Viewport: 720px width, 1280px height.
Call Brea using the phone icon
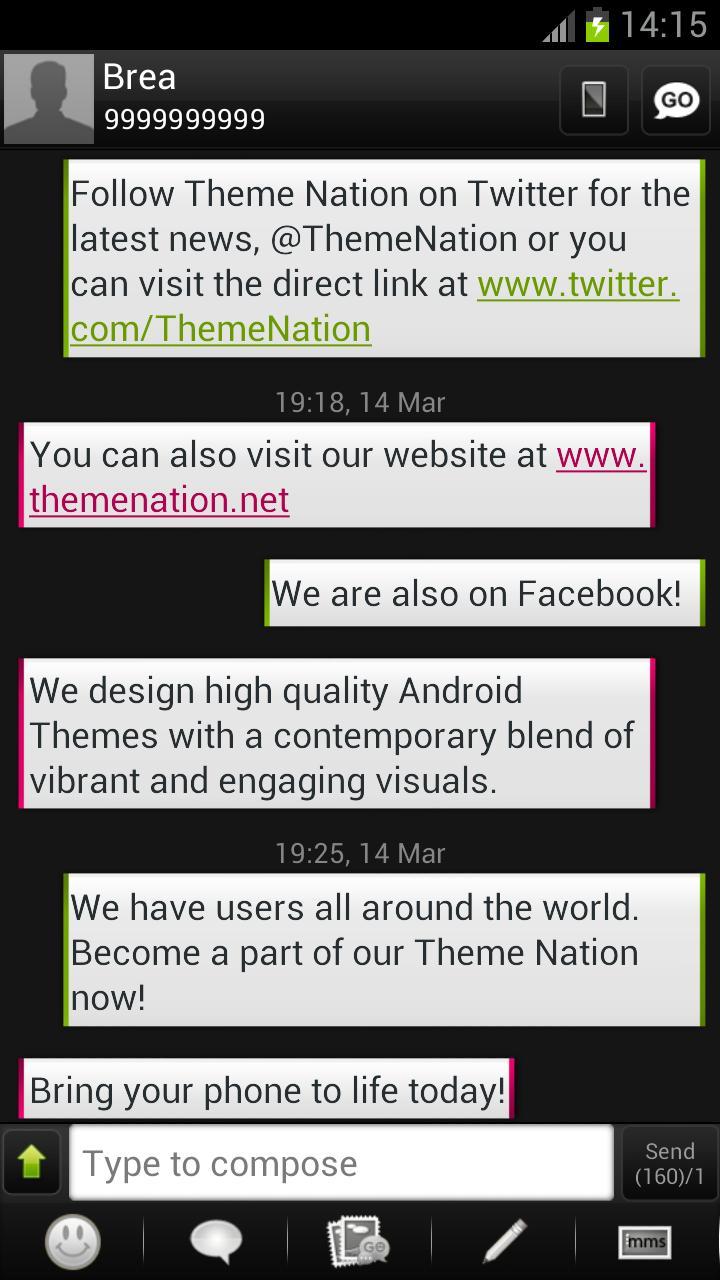coord(594,100)
